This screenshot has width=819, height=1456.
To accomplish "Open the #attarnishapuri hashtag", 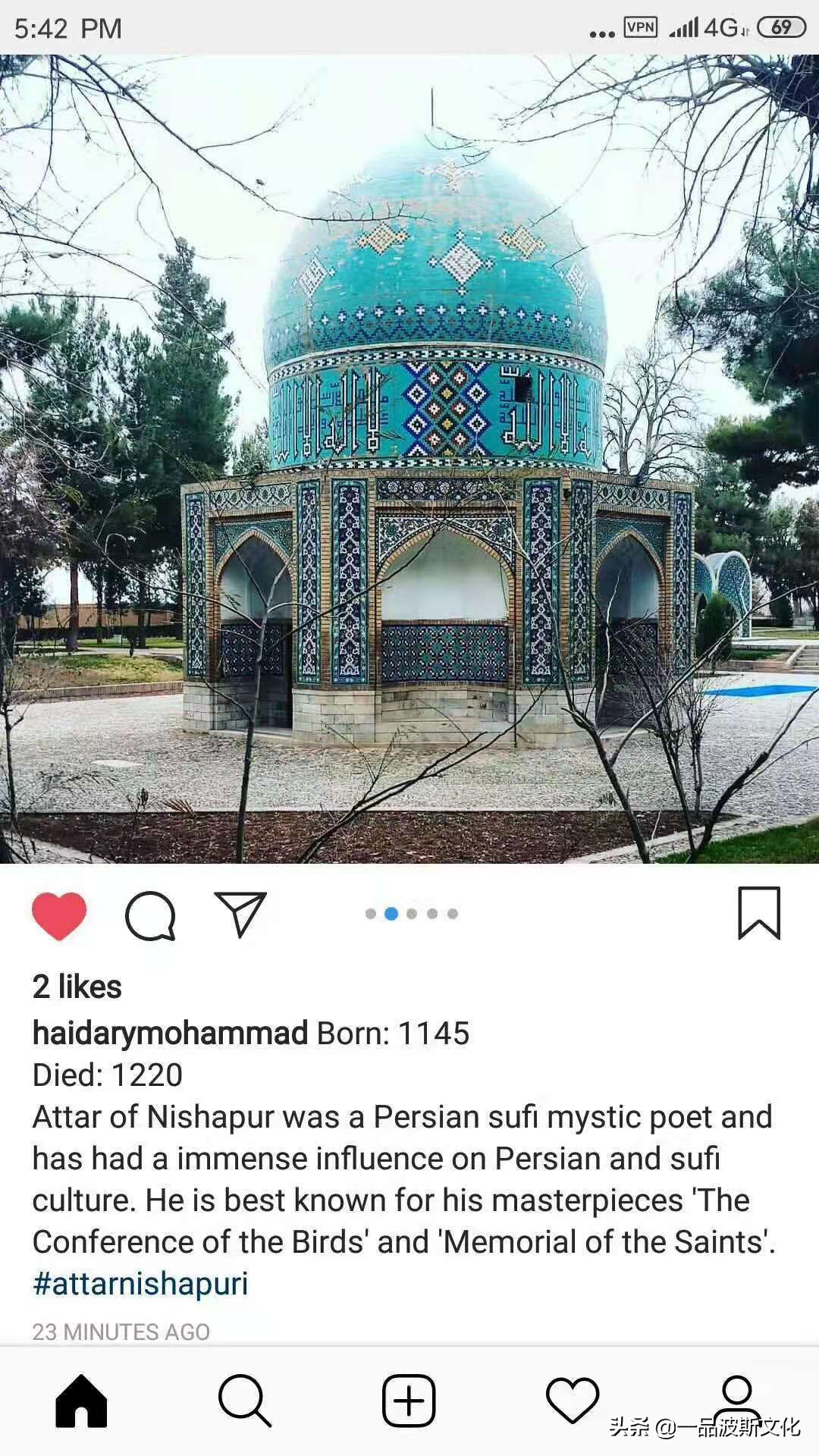I will coord(140,1284).
